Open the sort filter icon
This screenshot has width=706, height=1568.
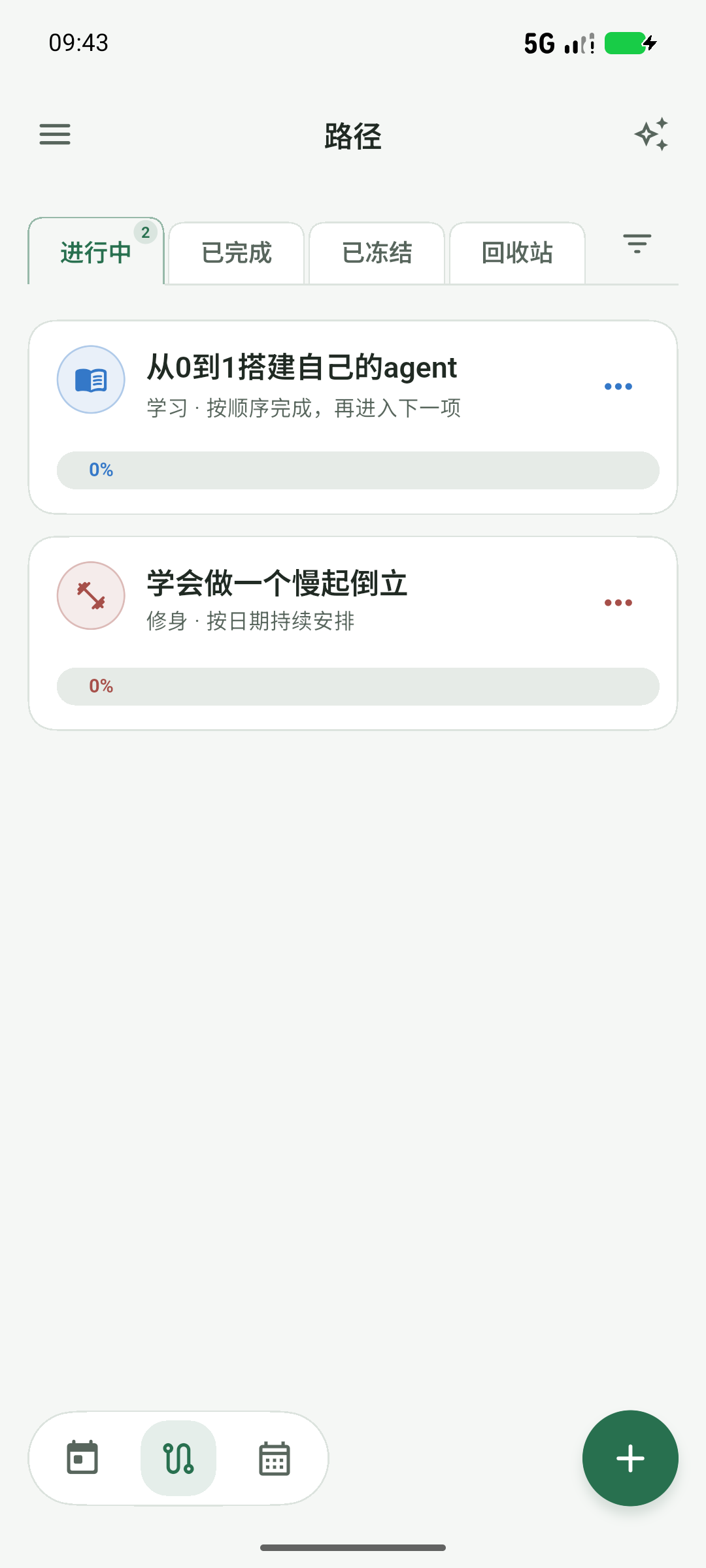click(637, 244)
